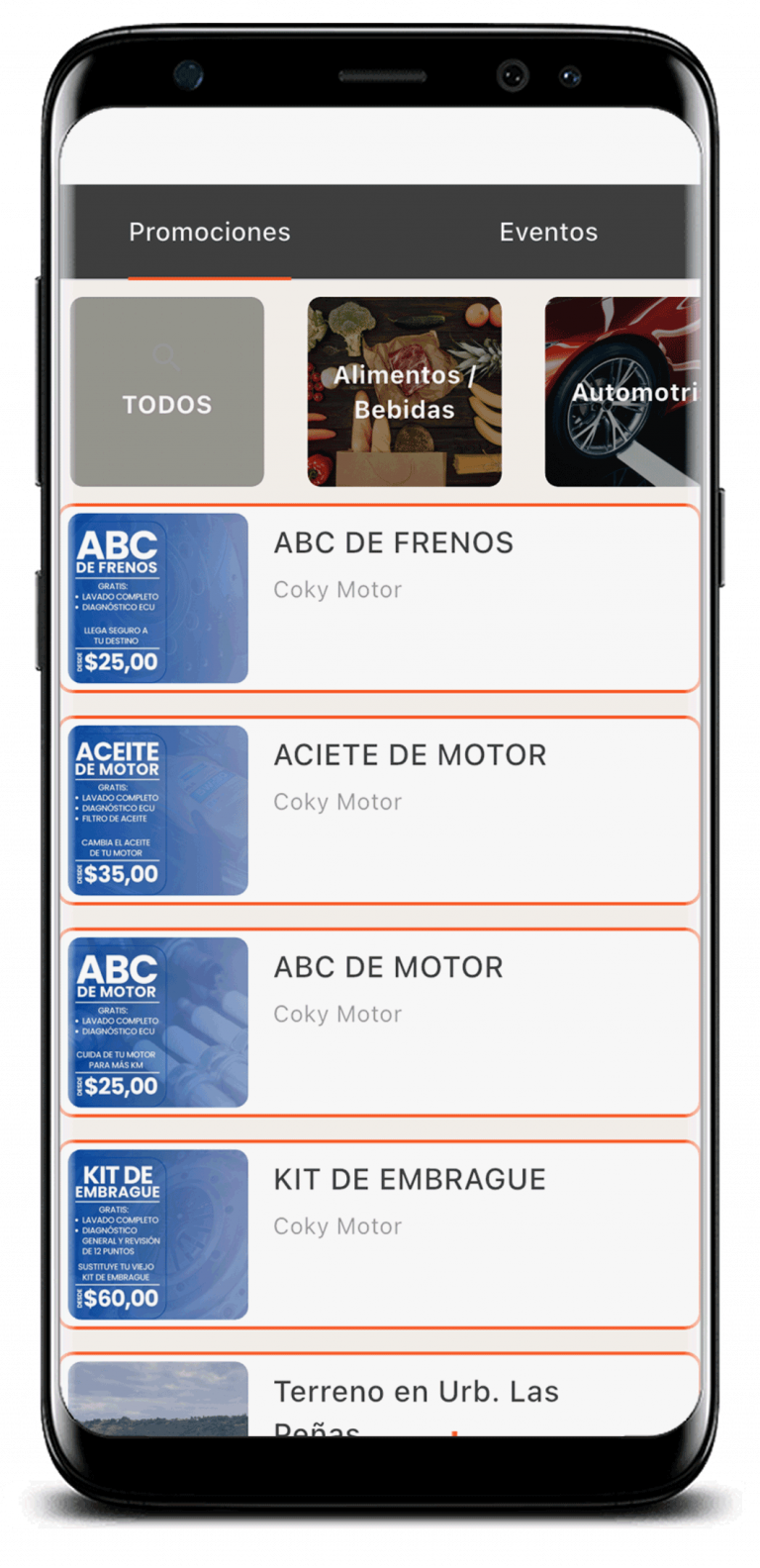Viewport: 760px width, 1568px height.
Task: Open the ABC DE FRENOS promotion details
Action: [393, 542]
